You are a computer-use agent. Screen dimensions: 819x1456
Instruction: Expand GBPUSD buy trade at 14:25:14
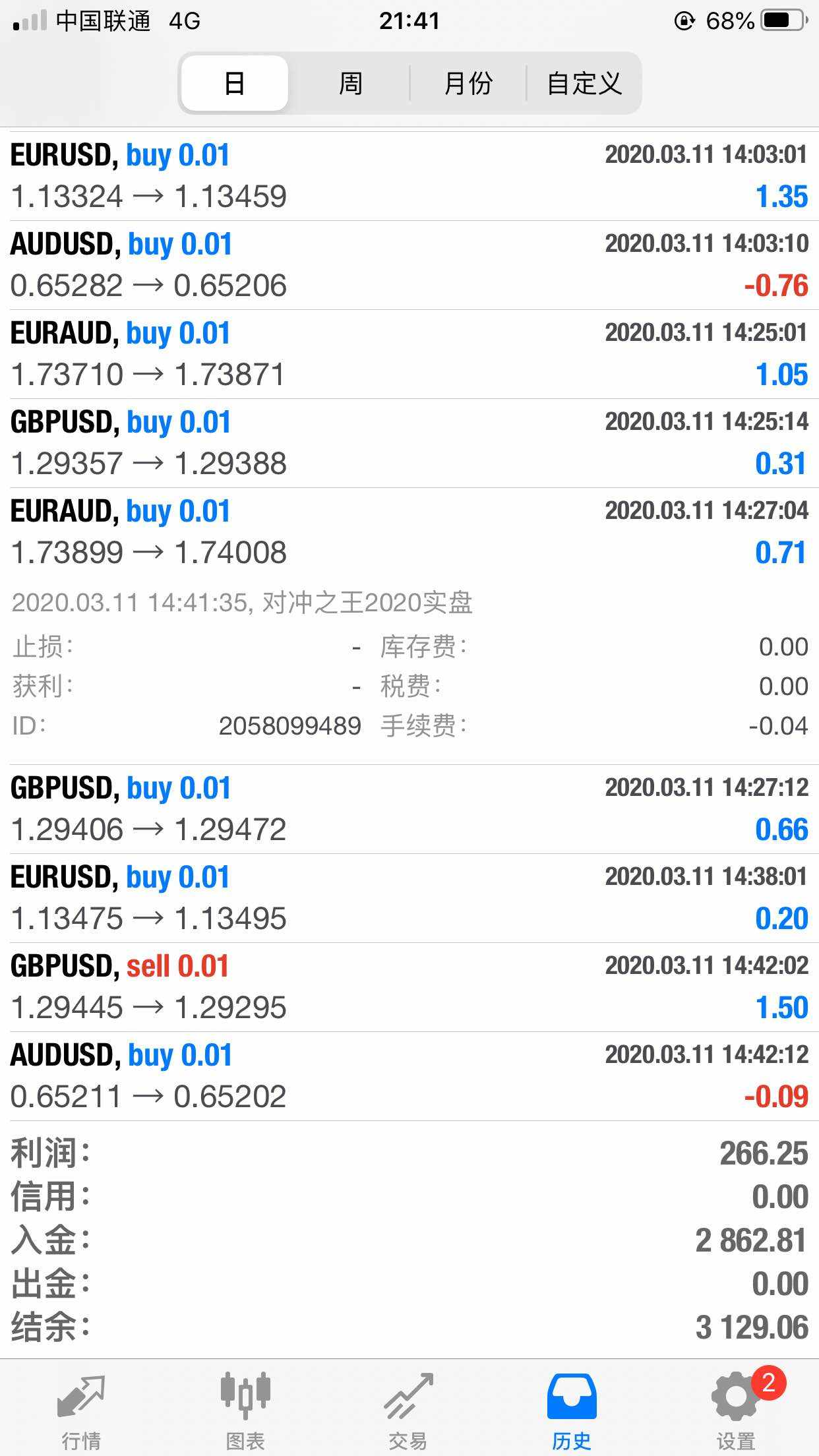pos(409,443)
